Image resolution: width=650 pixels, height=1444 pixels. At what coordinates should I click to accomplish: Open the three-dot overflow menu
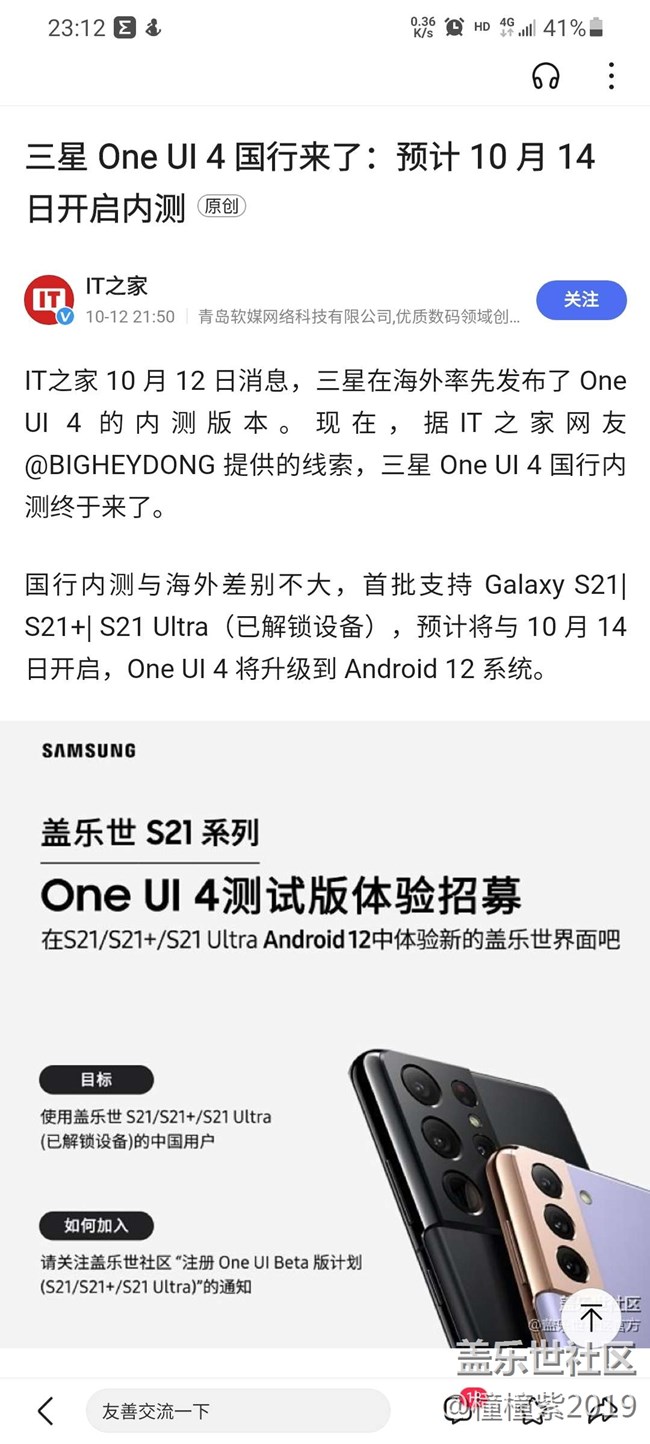[x=611, y=76]
